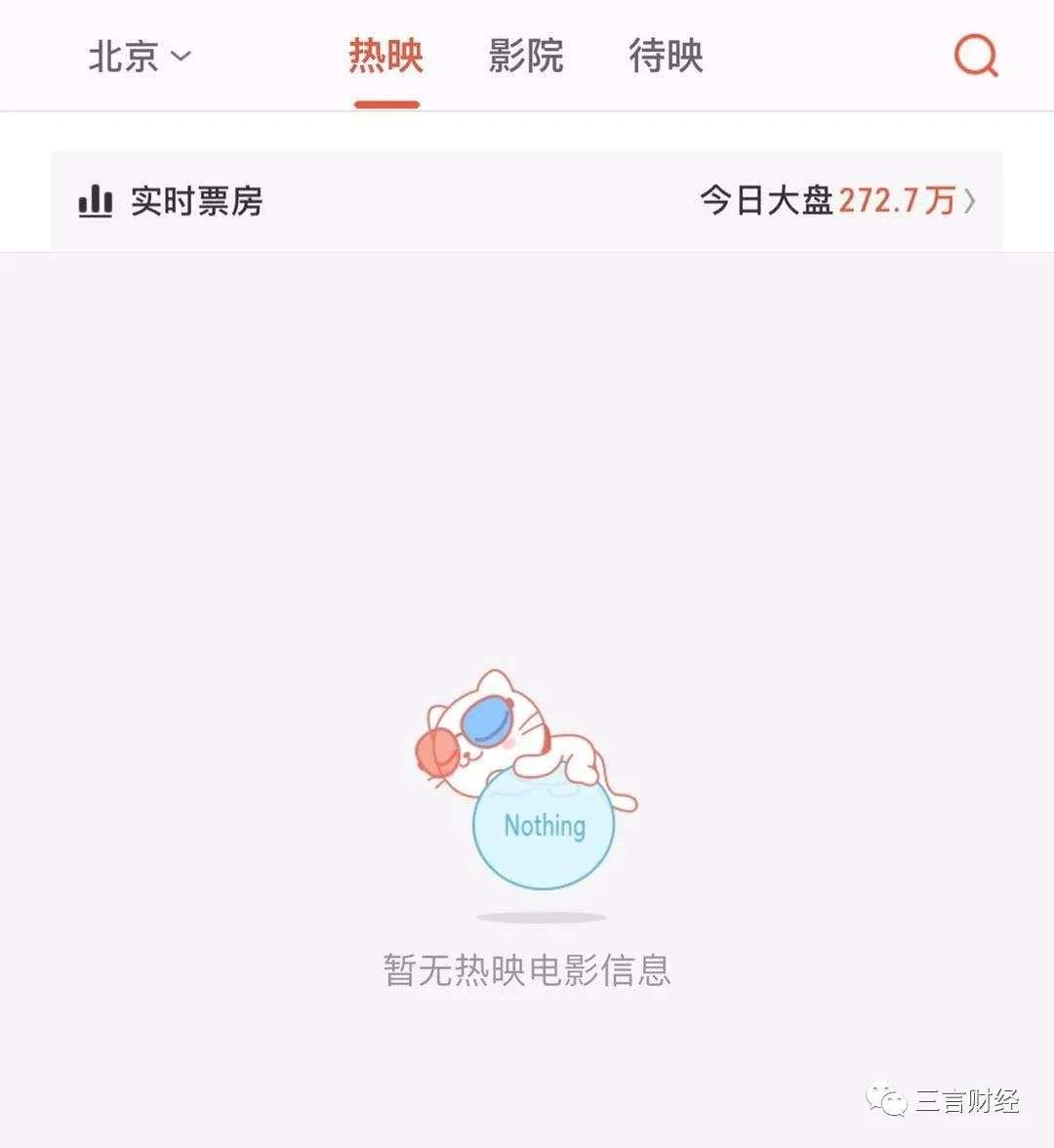
Task: Switch to the 待映 tab
Action: [666, 57]
